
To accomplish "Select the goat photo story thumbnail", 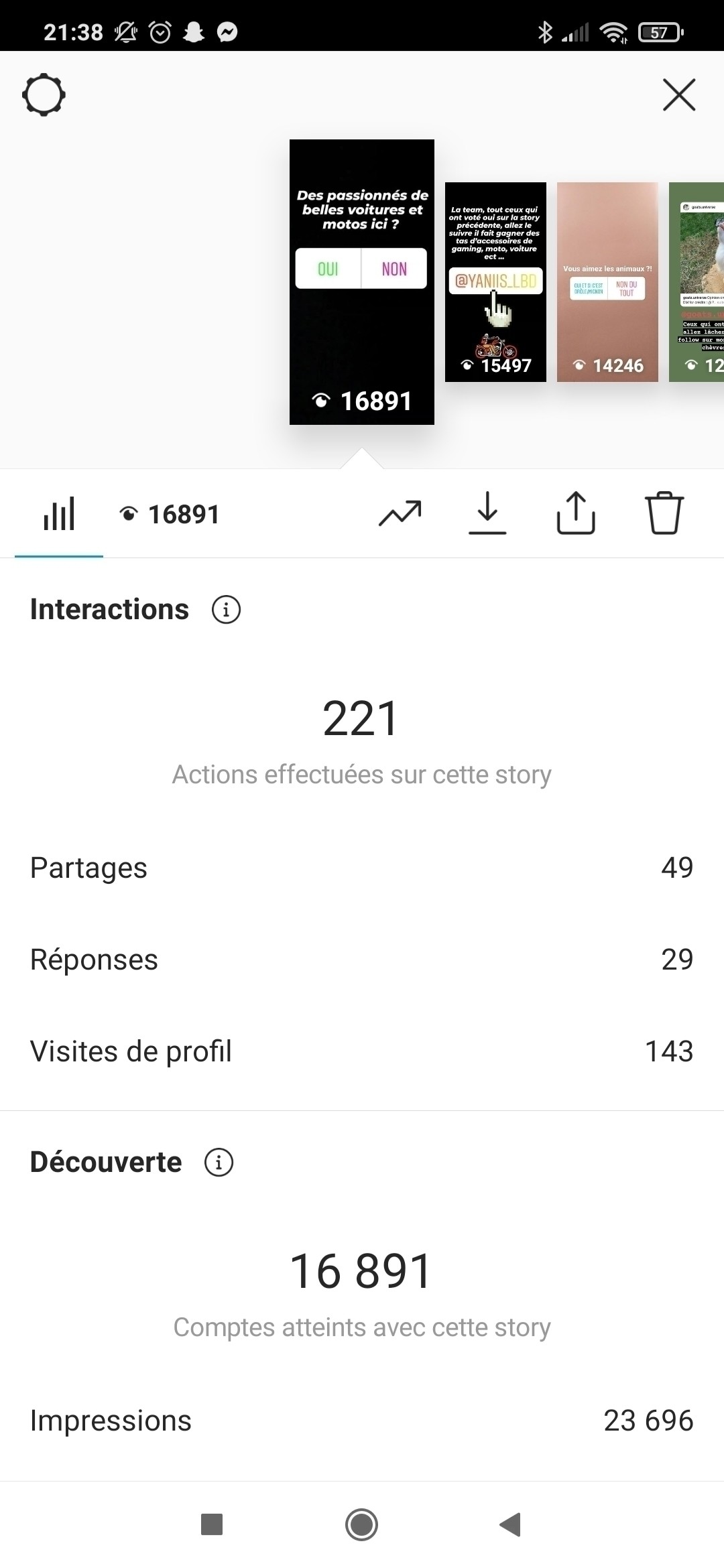I will (697, 282).
